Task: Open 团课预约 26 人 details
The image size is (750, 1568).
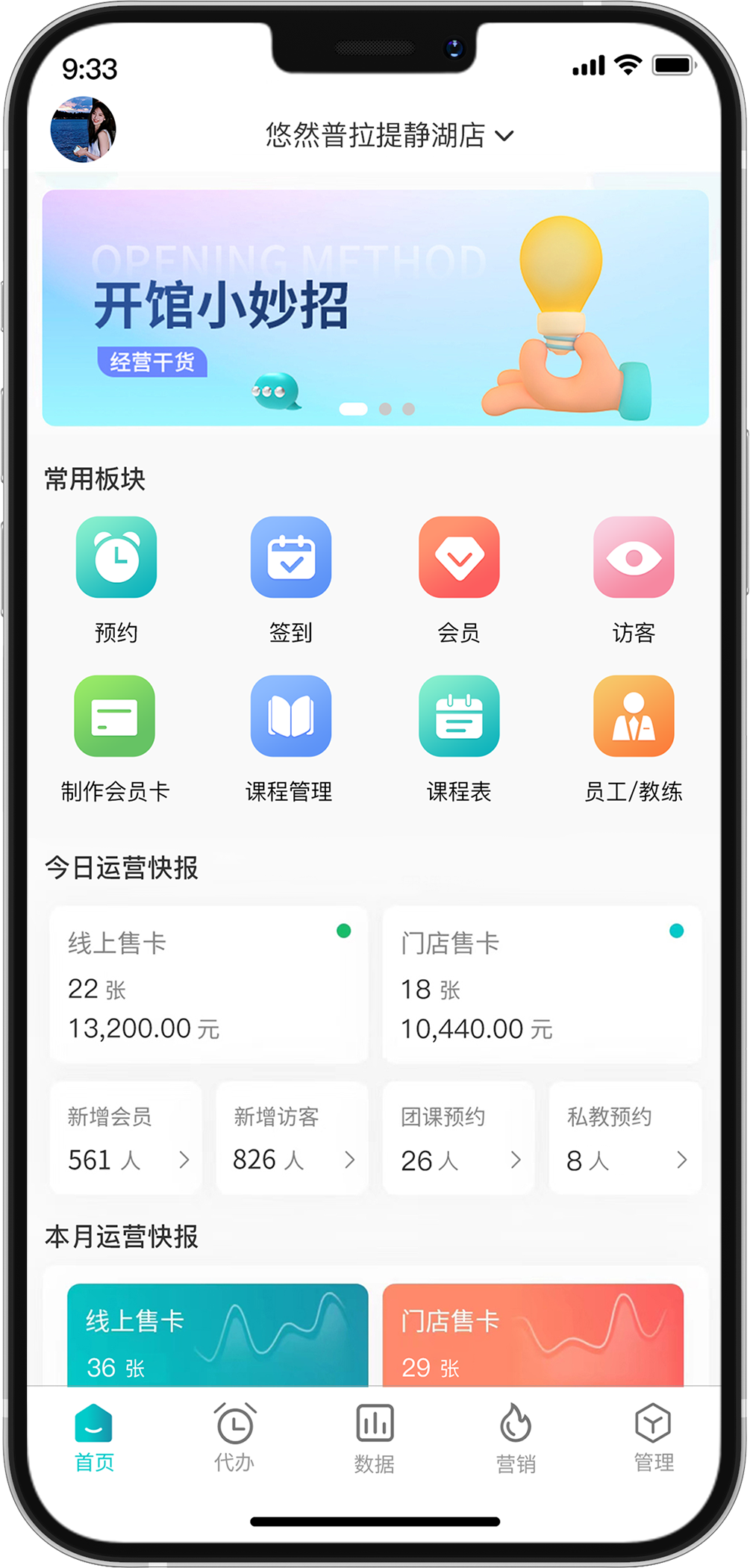Action: pos(458,1139)
